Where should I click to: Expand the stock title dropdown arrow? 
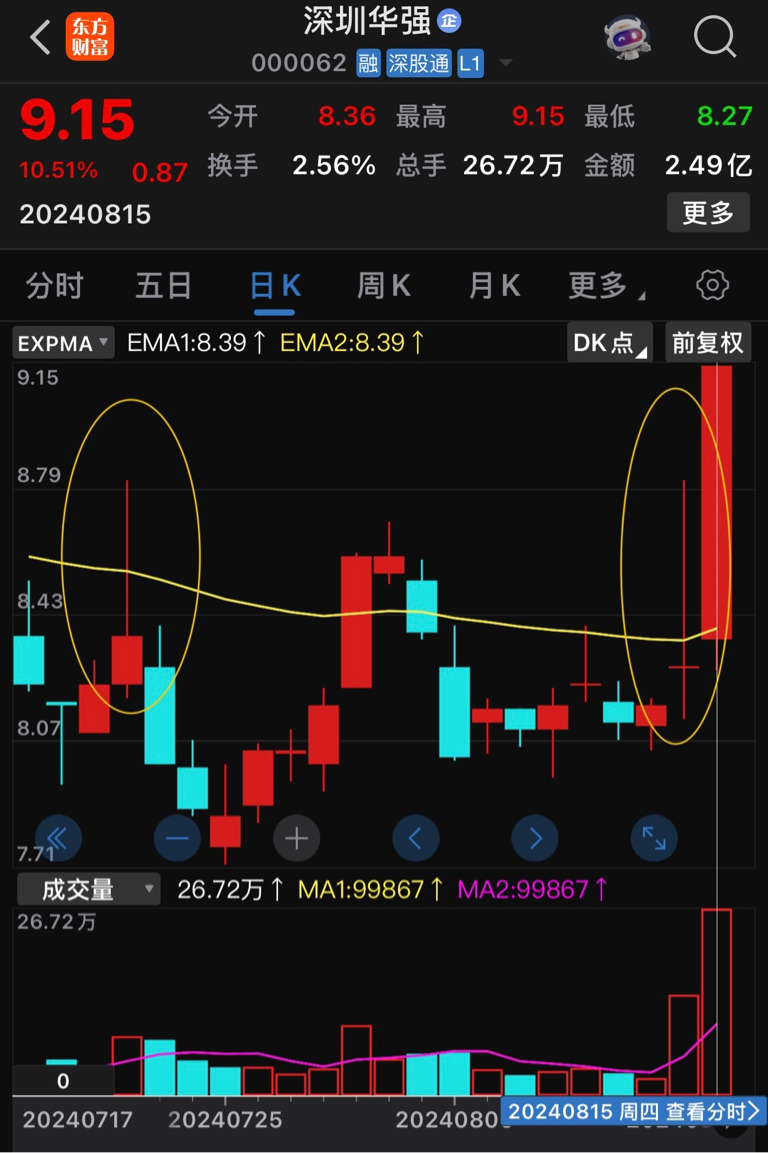tap(506, 64)
